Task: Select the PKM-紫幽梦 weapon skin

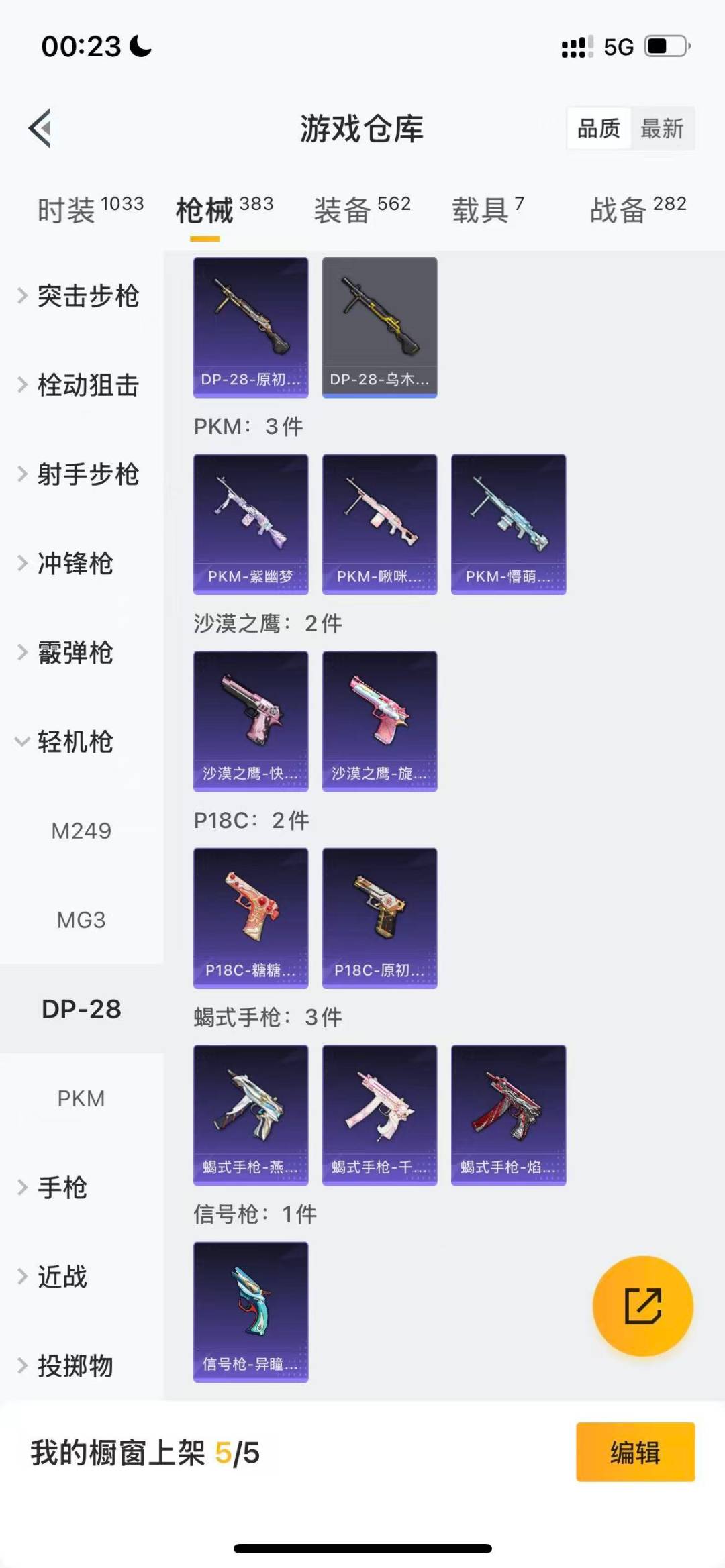Action: (250, 523)
